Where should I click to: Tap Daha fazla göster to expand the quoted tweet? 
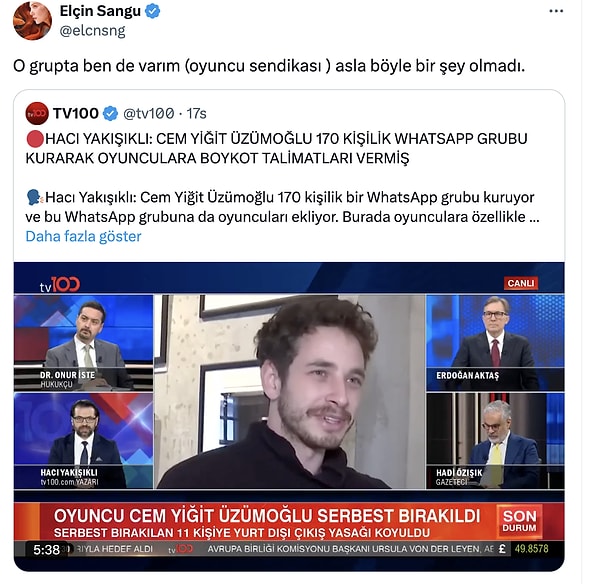point(83,236)
